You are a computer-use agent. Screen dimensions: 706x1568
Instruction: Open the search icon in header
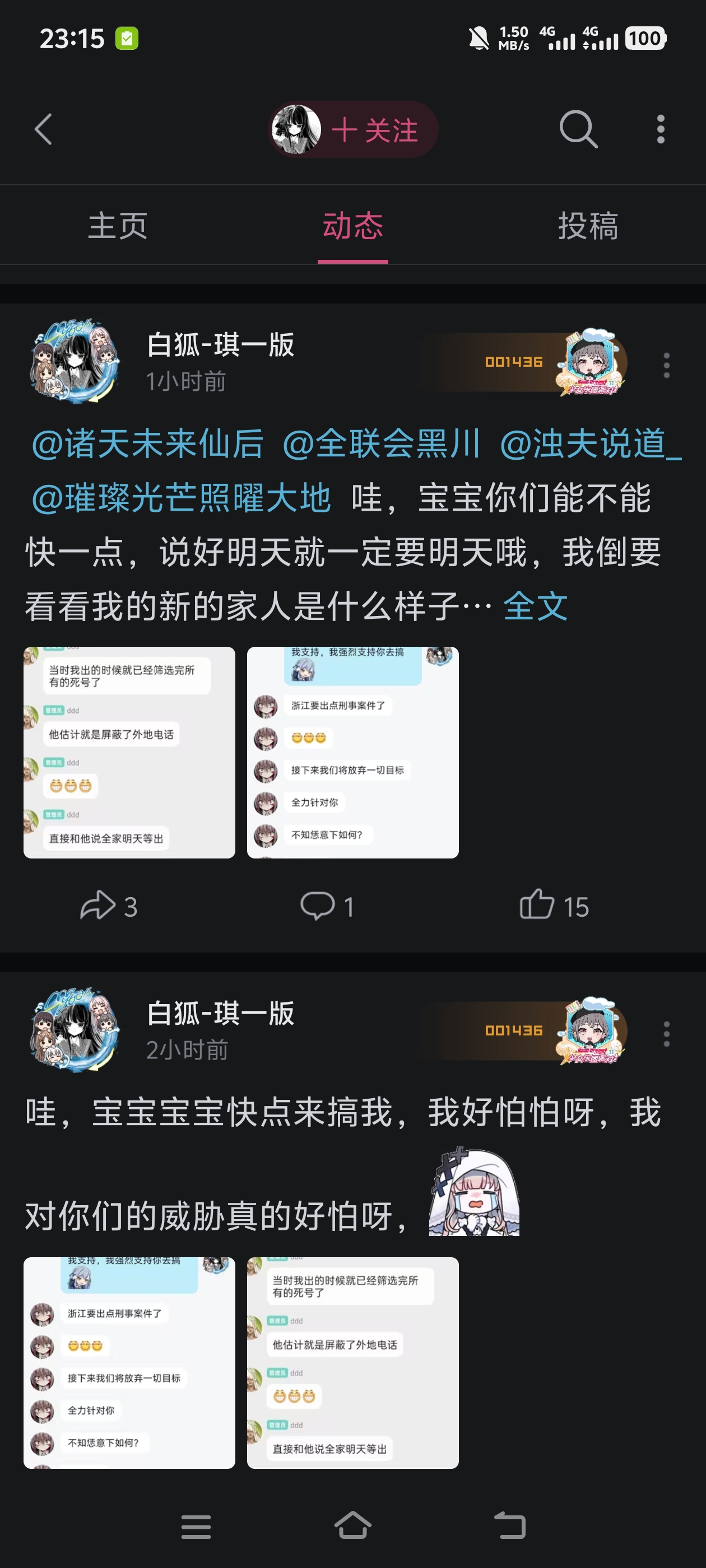(578, 129)
